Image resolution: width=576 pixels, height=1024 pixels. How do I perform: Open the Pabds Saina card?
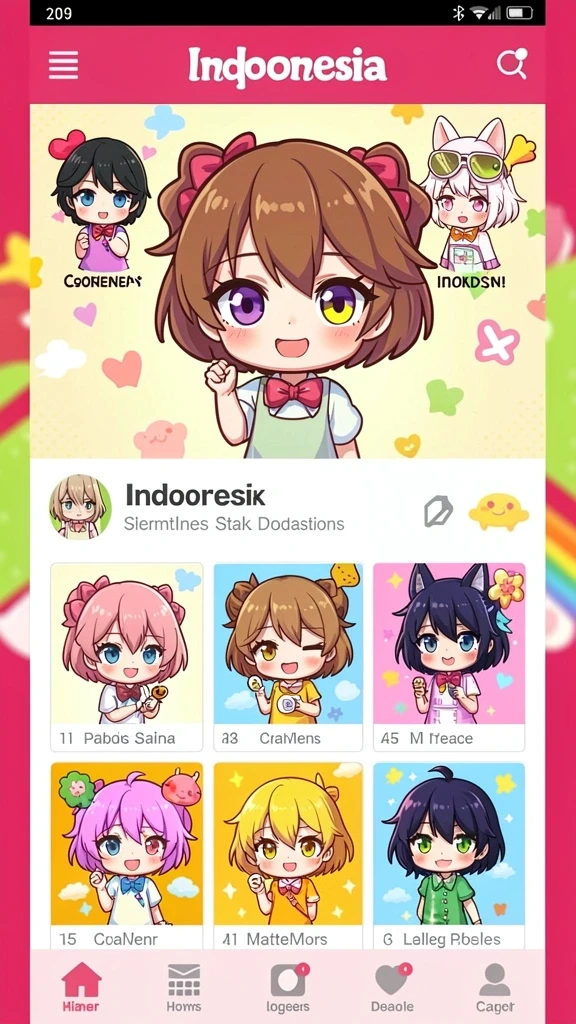[127, 657]
